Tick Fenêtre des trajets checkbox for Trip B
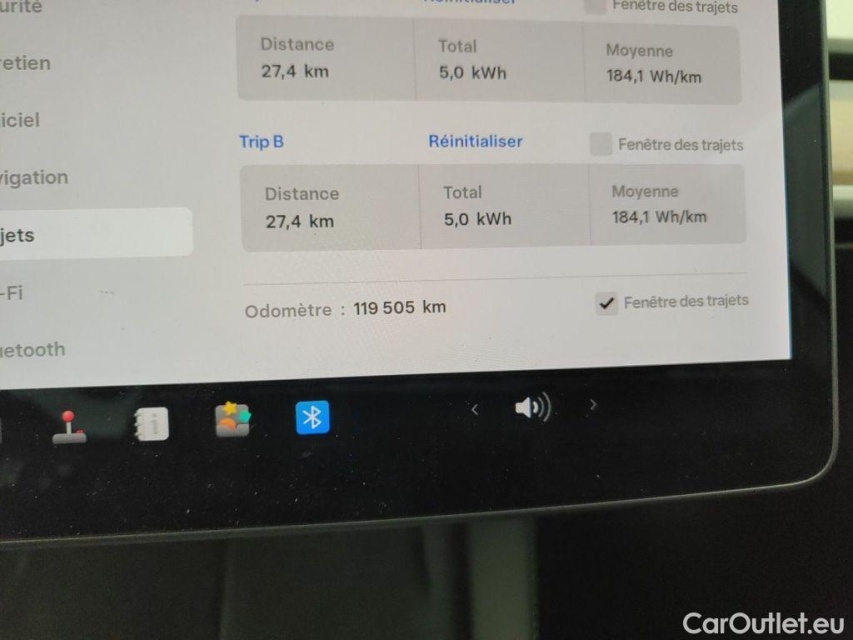This screenshot has height=640, width=853. click(601, 144)
